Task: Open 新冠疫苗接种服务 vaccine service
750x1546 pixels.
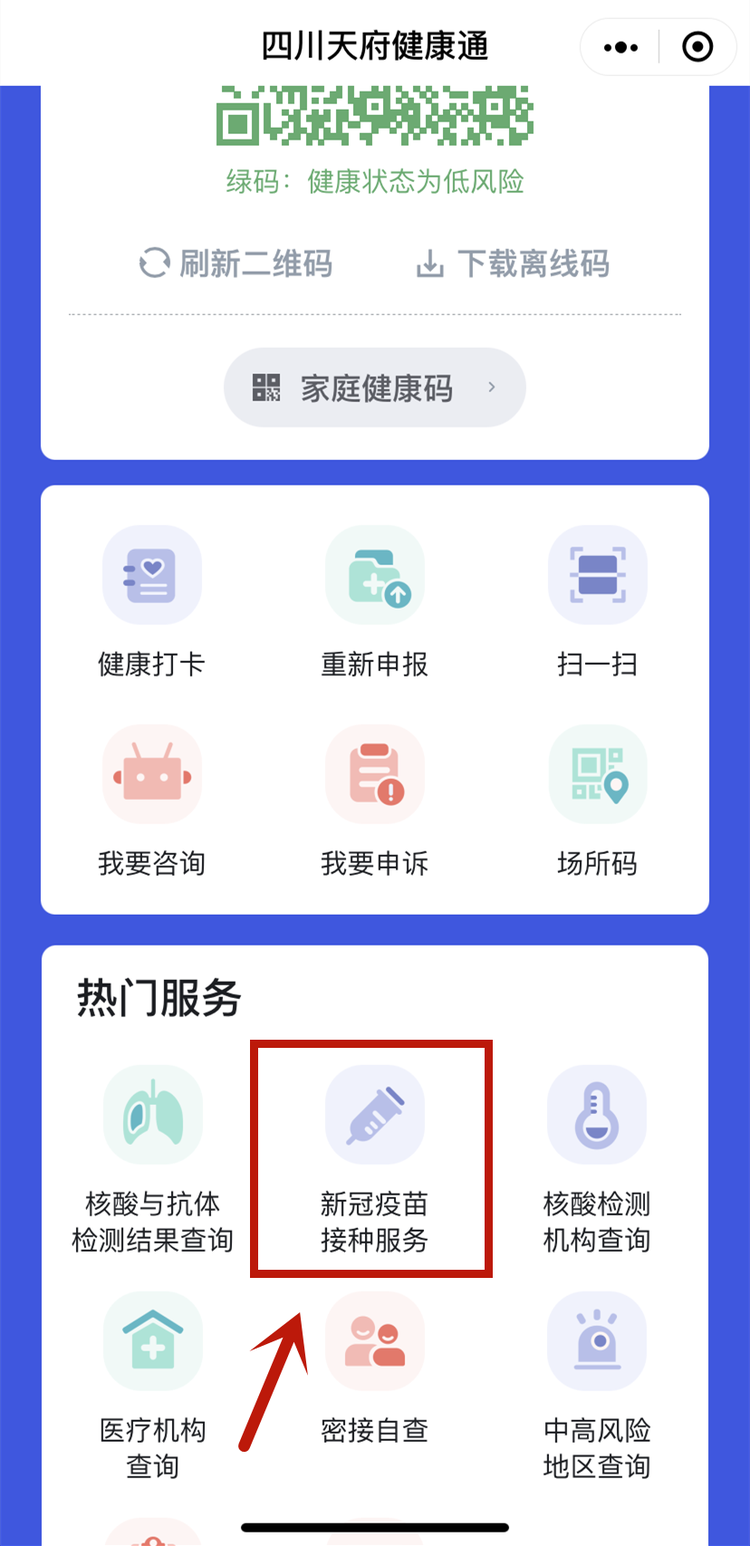Action: click(375, 1159)
